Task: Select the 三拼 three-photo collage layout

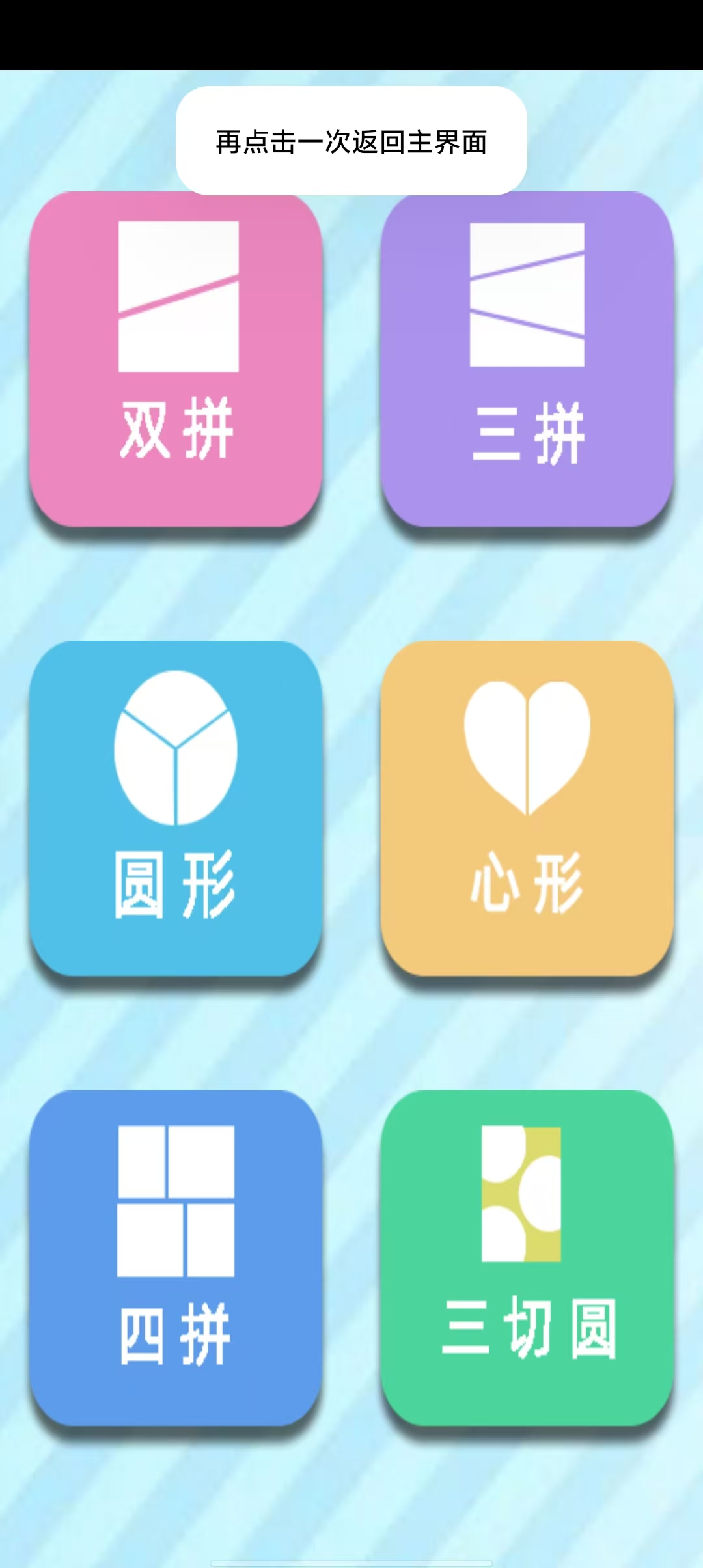Action: [x=527, y=359]
